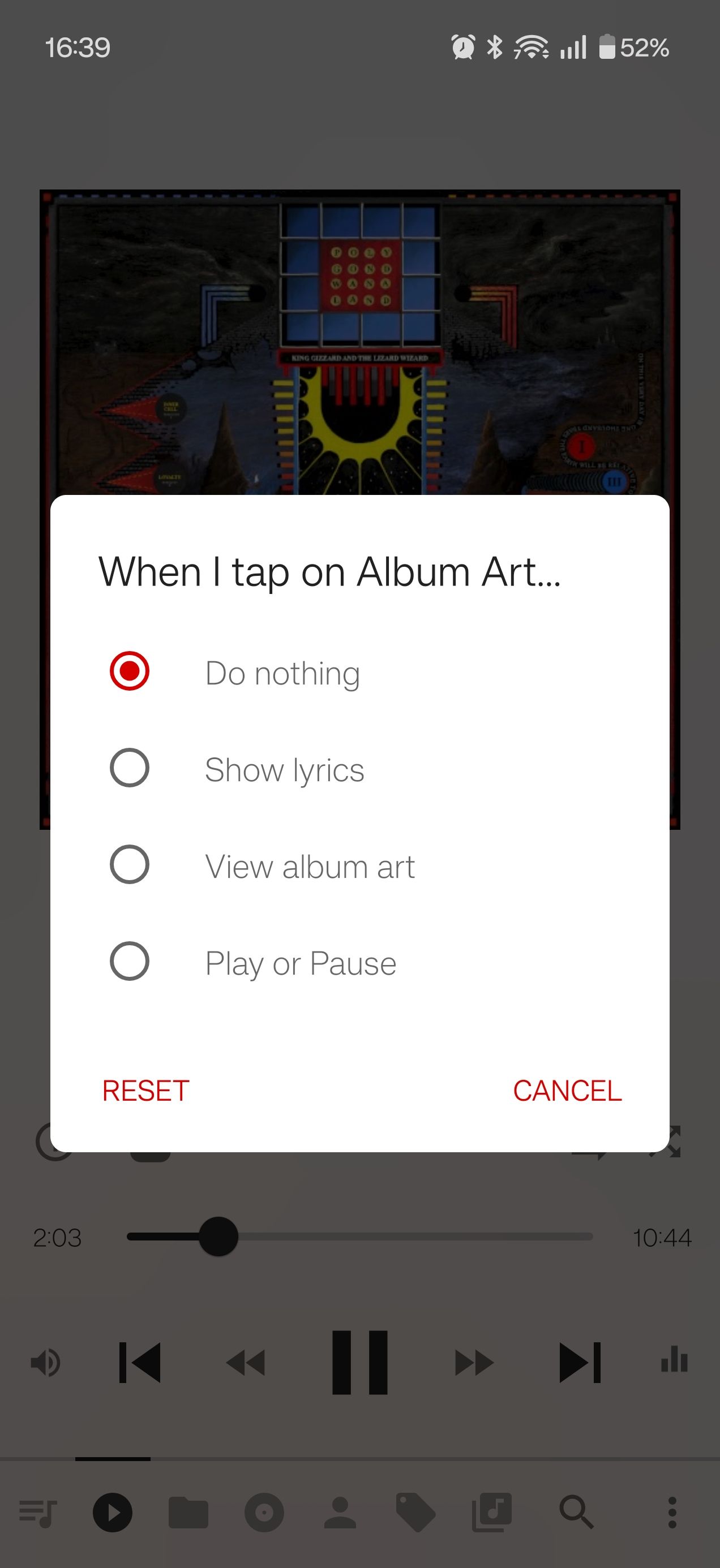
Task: Tap the RESET button
Action: 145,1091
